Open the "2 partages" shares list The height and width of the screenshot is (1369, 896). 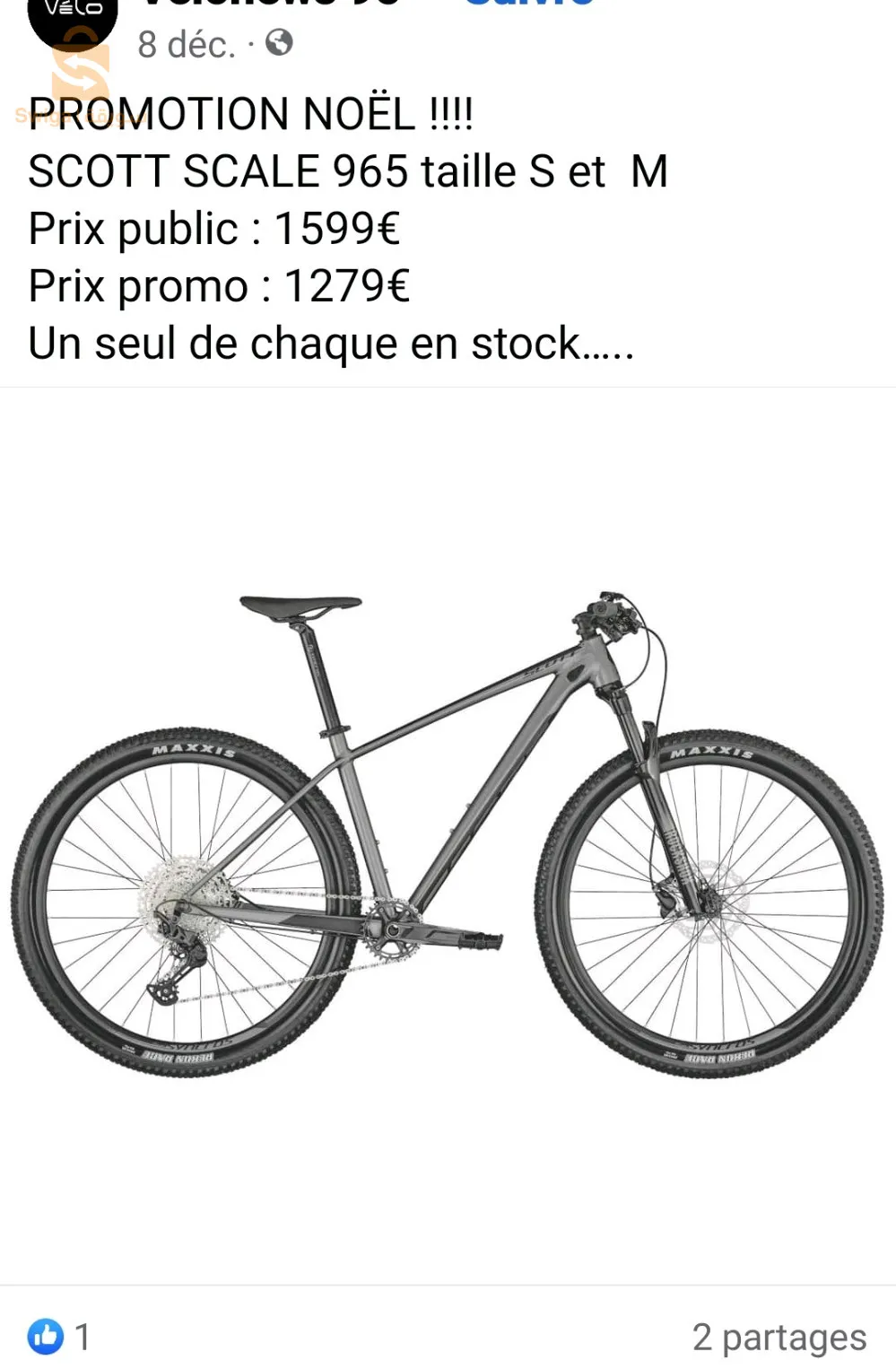[x=779, y=1337]
